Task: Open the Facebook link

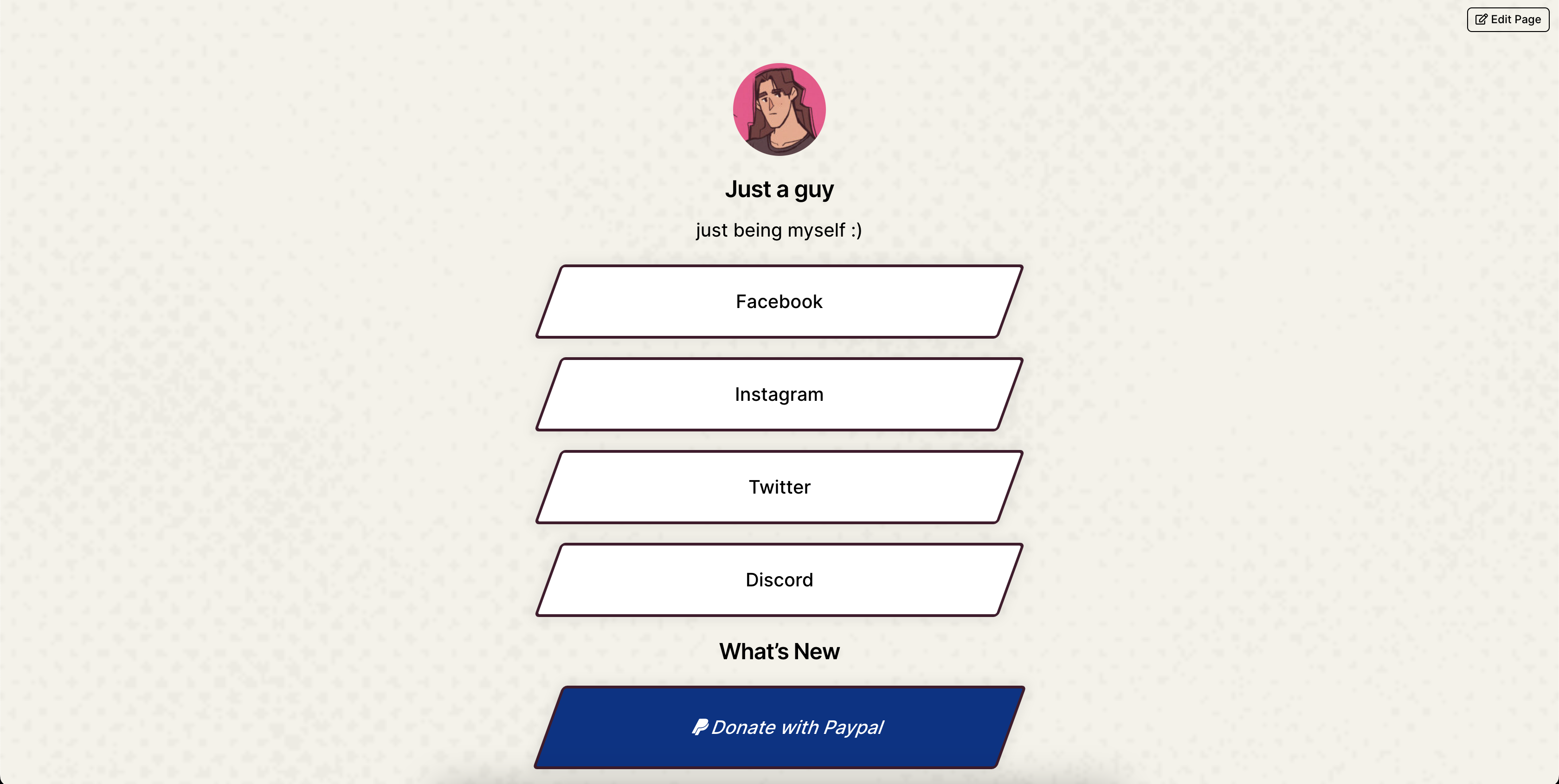Action: (x=779, y=301)
